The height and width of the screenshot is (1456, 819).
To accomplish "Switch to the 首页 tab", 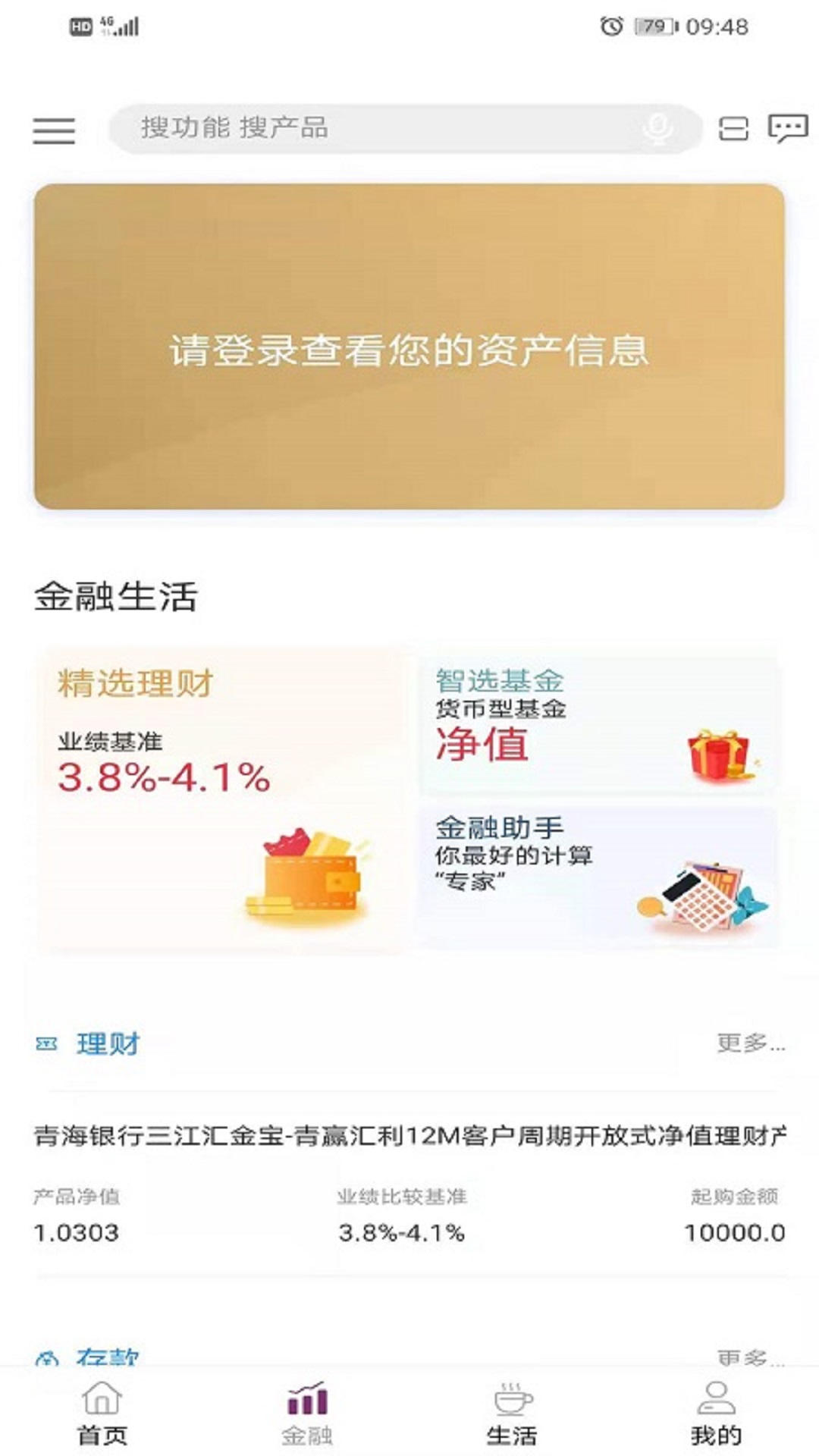I will point(102,1413).
